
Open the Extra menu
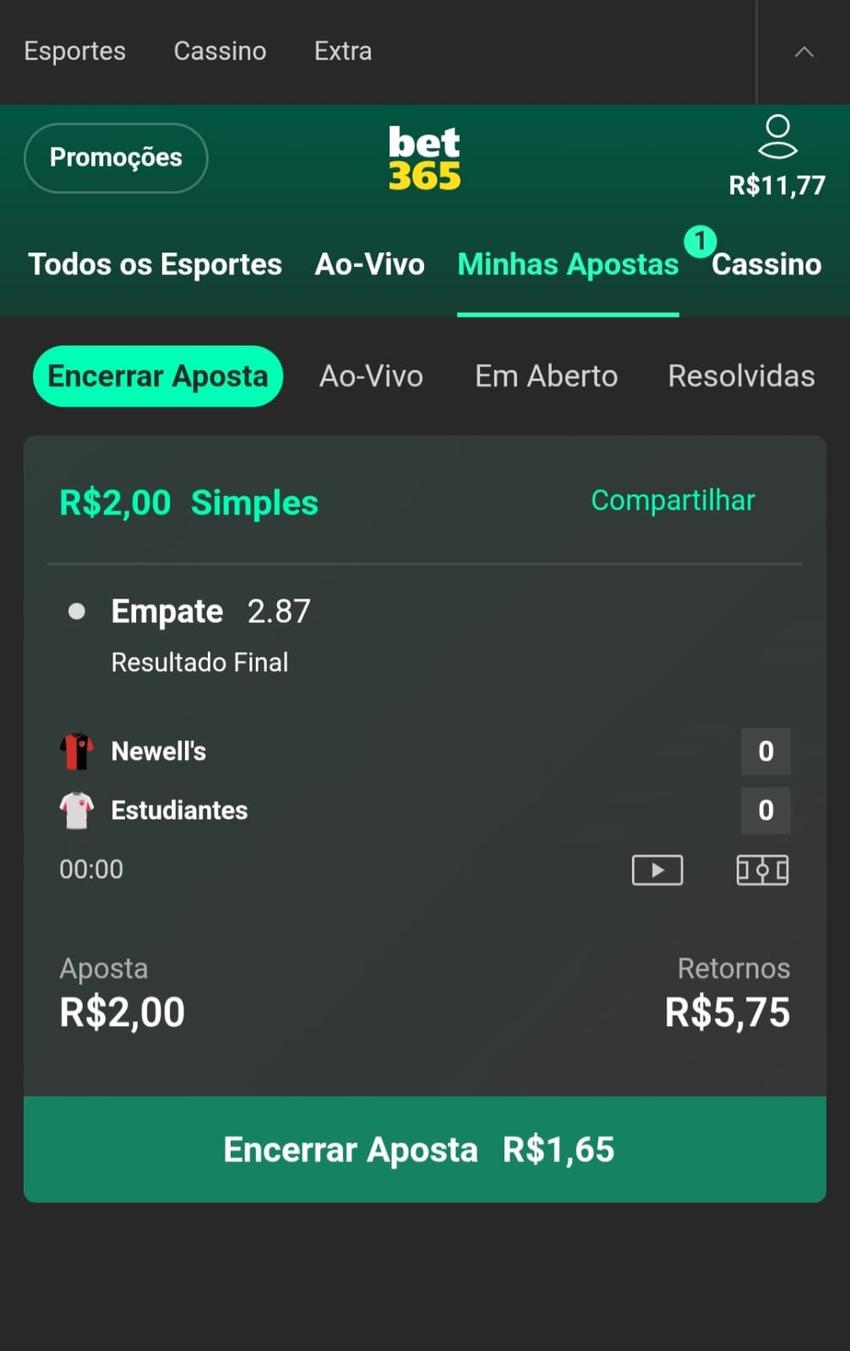(342, 51)
